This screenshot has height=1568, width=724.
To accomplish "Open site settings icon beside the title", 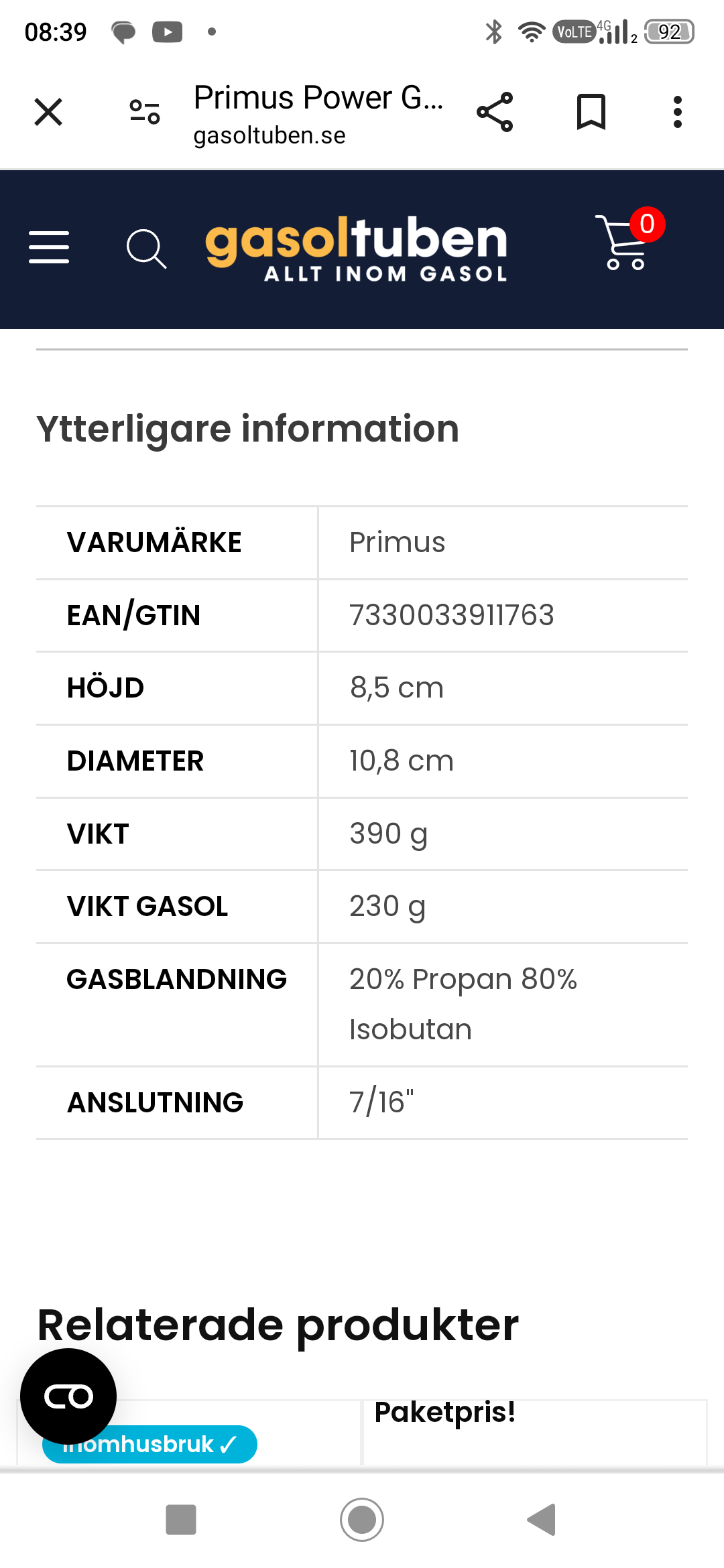I will (x=145, y=112).
